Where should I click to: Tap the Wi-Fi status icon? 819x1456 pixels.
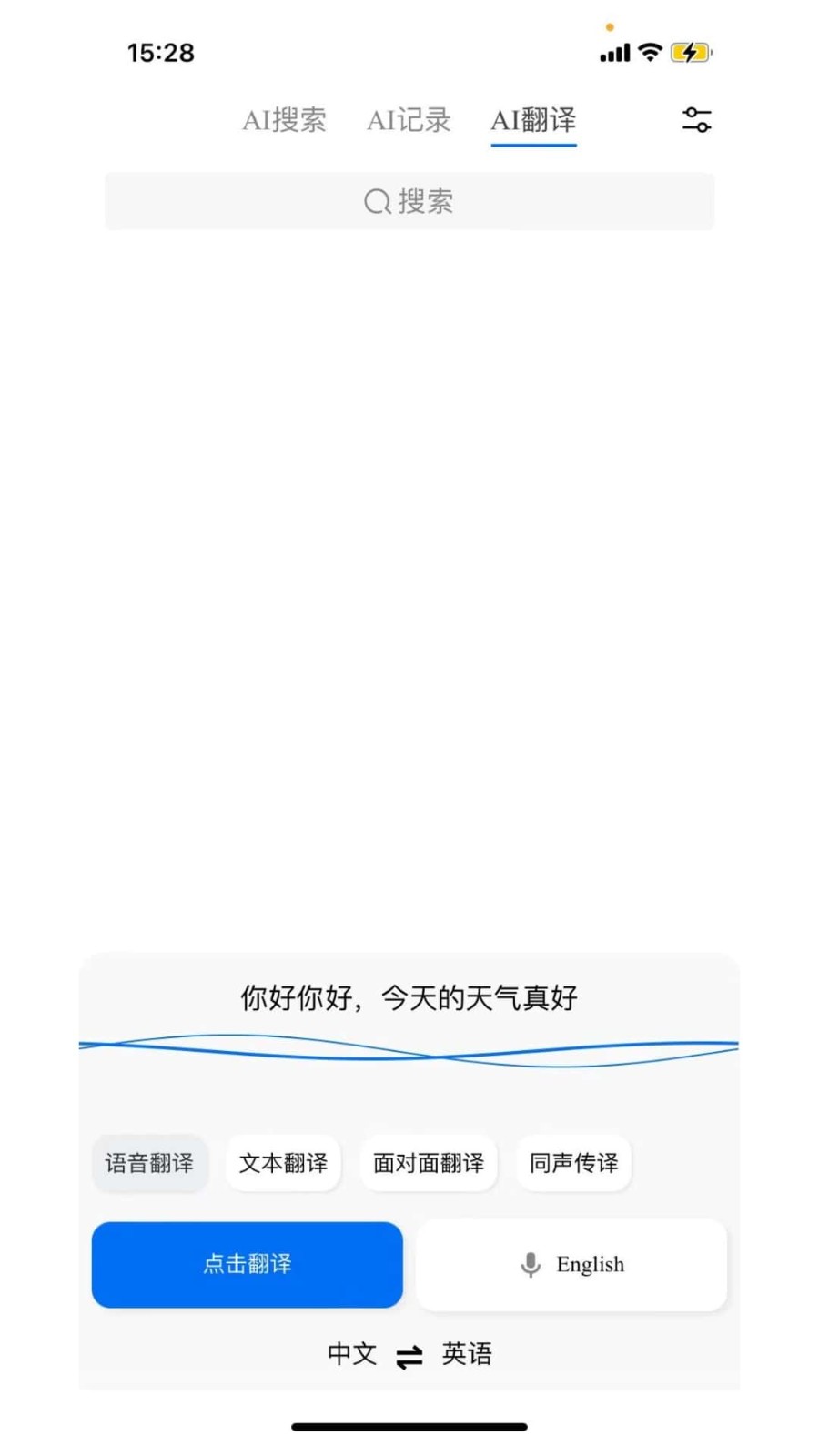click(x=649, y=52)
